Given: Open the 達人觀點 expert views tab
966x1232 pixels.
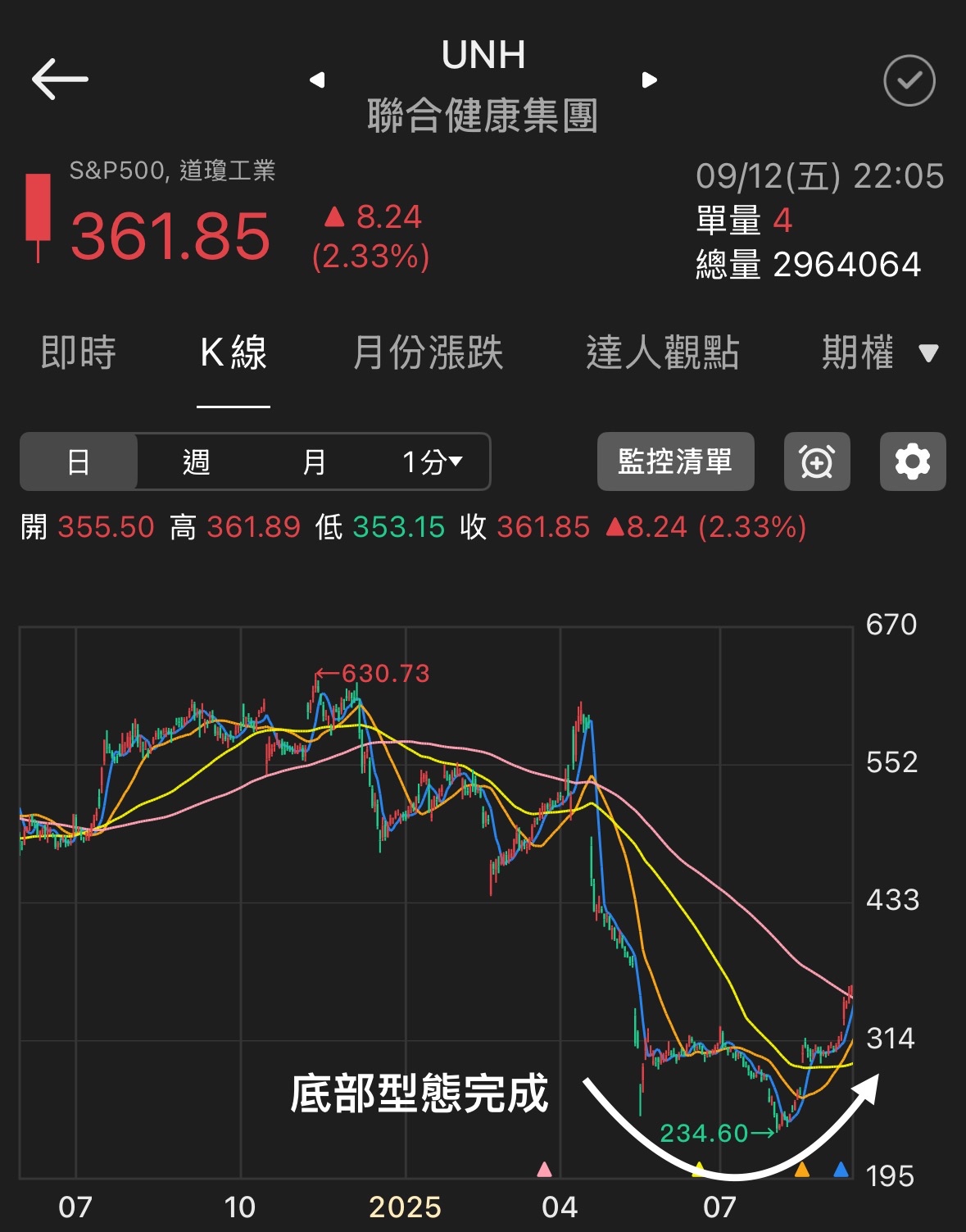Looking at the screenshot, I should tap(665, 353).
